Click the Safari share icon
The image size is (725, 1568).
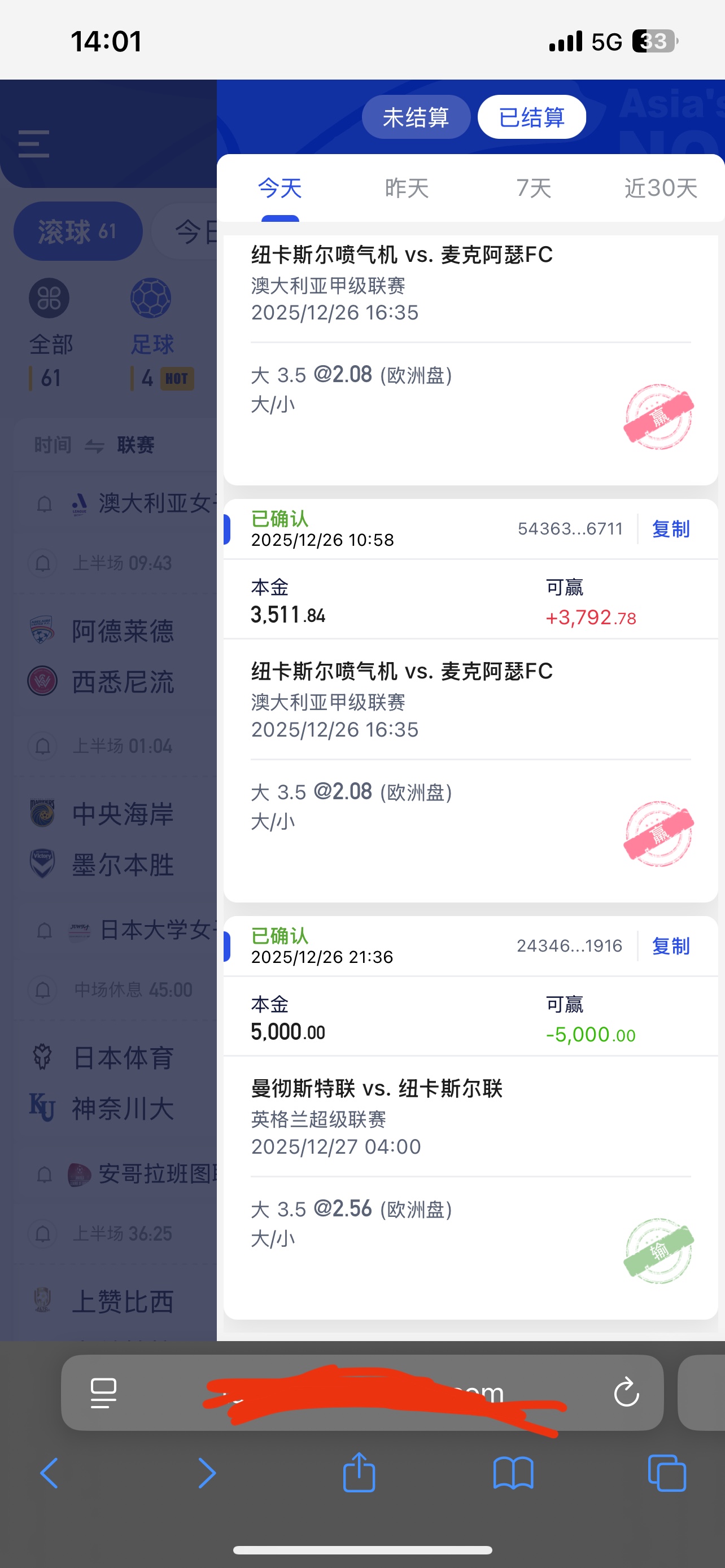click(359, 1473)
